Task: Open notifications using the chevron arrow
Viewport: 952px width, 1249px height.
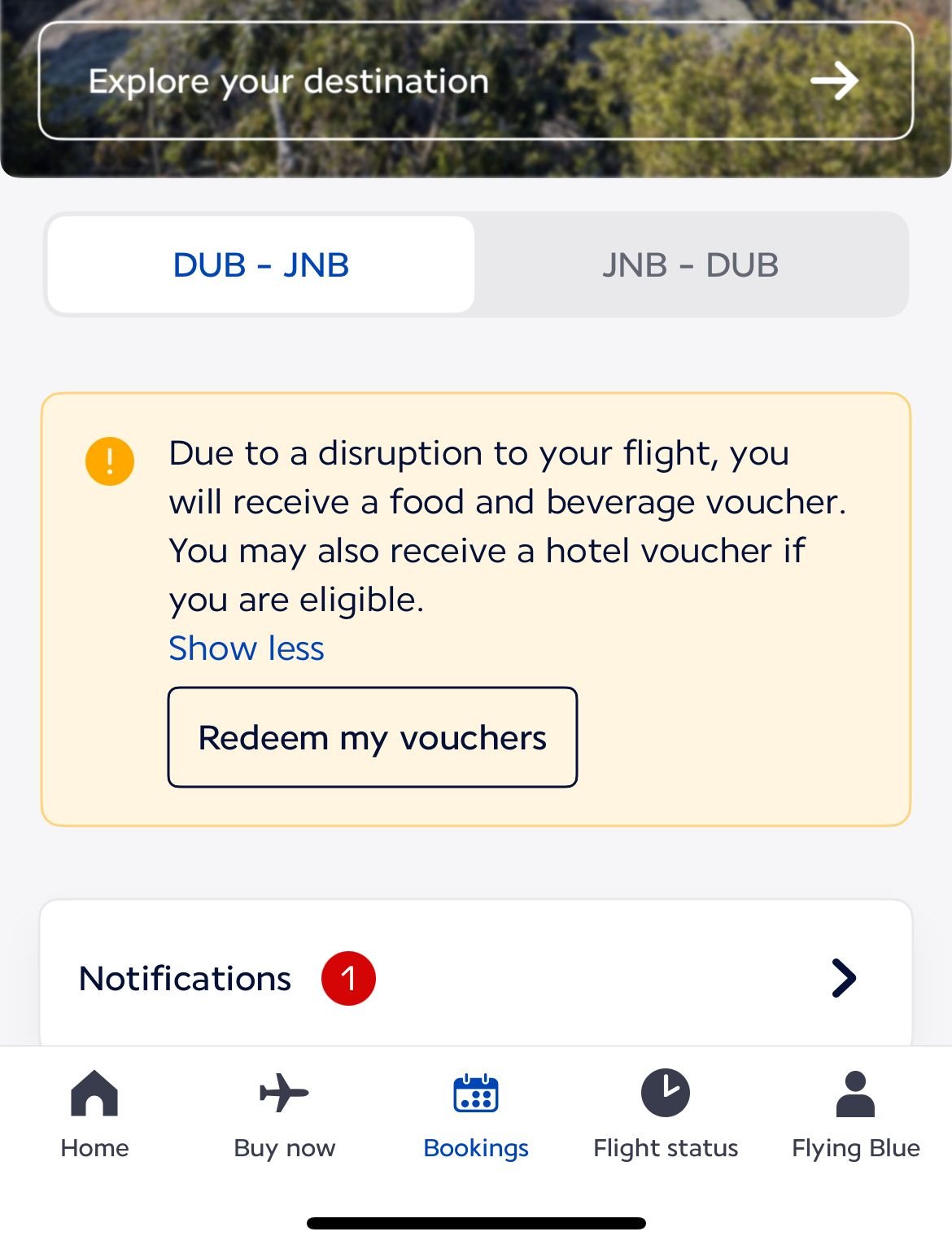Action: pos(843,978)
